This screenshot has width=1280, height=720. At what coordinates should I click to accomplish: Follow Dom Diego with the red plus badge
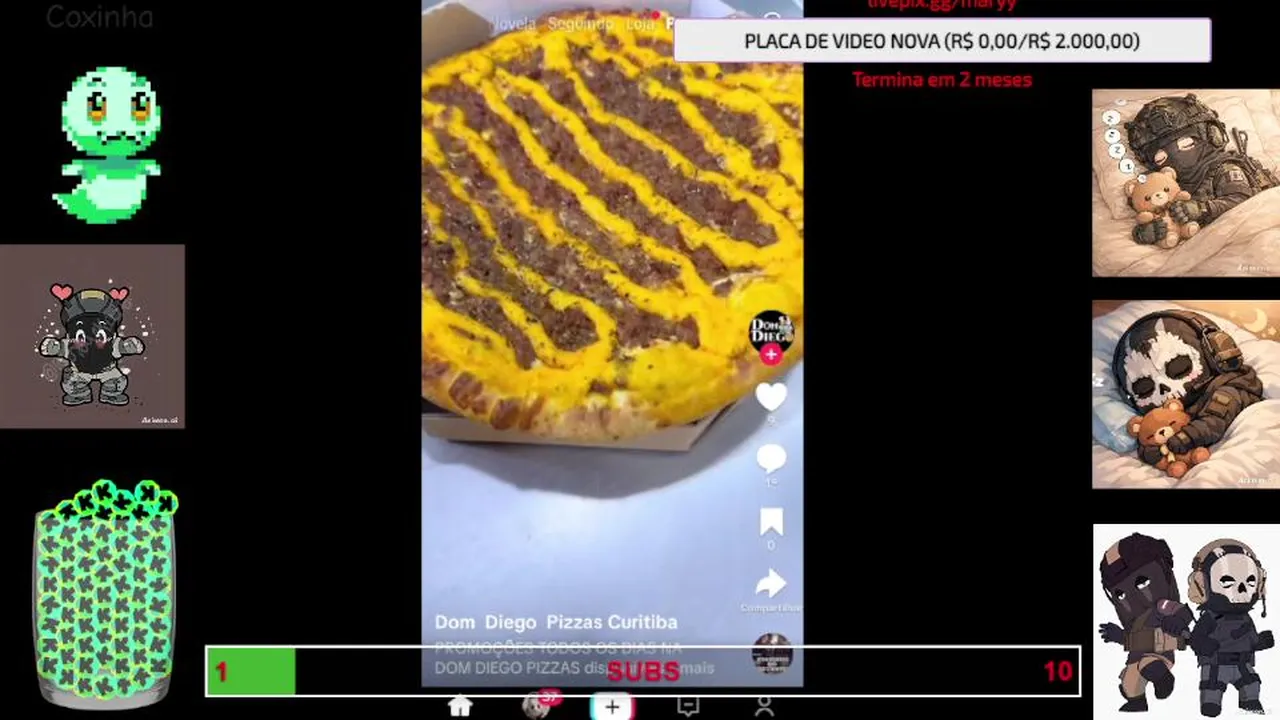click(x=770, y=354)
